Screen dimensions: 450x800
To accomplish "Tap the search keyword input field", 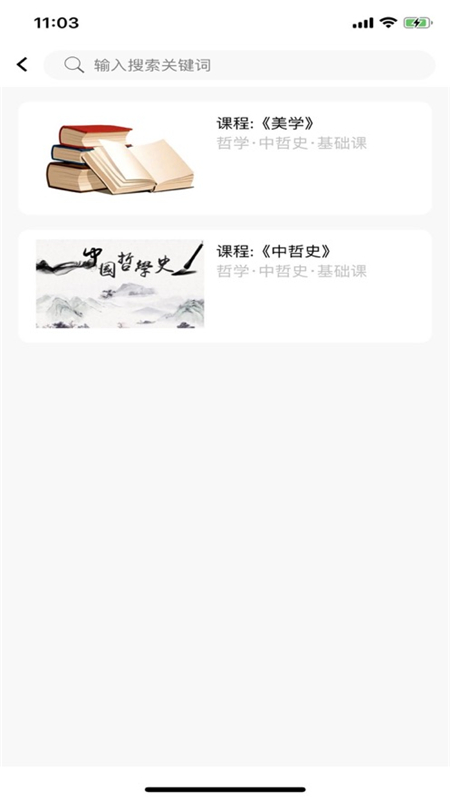I will [239, 65].
